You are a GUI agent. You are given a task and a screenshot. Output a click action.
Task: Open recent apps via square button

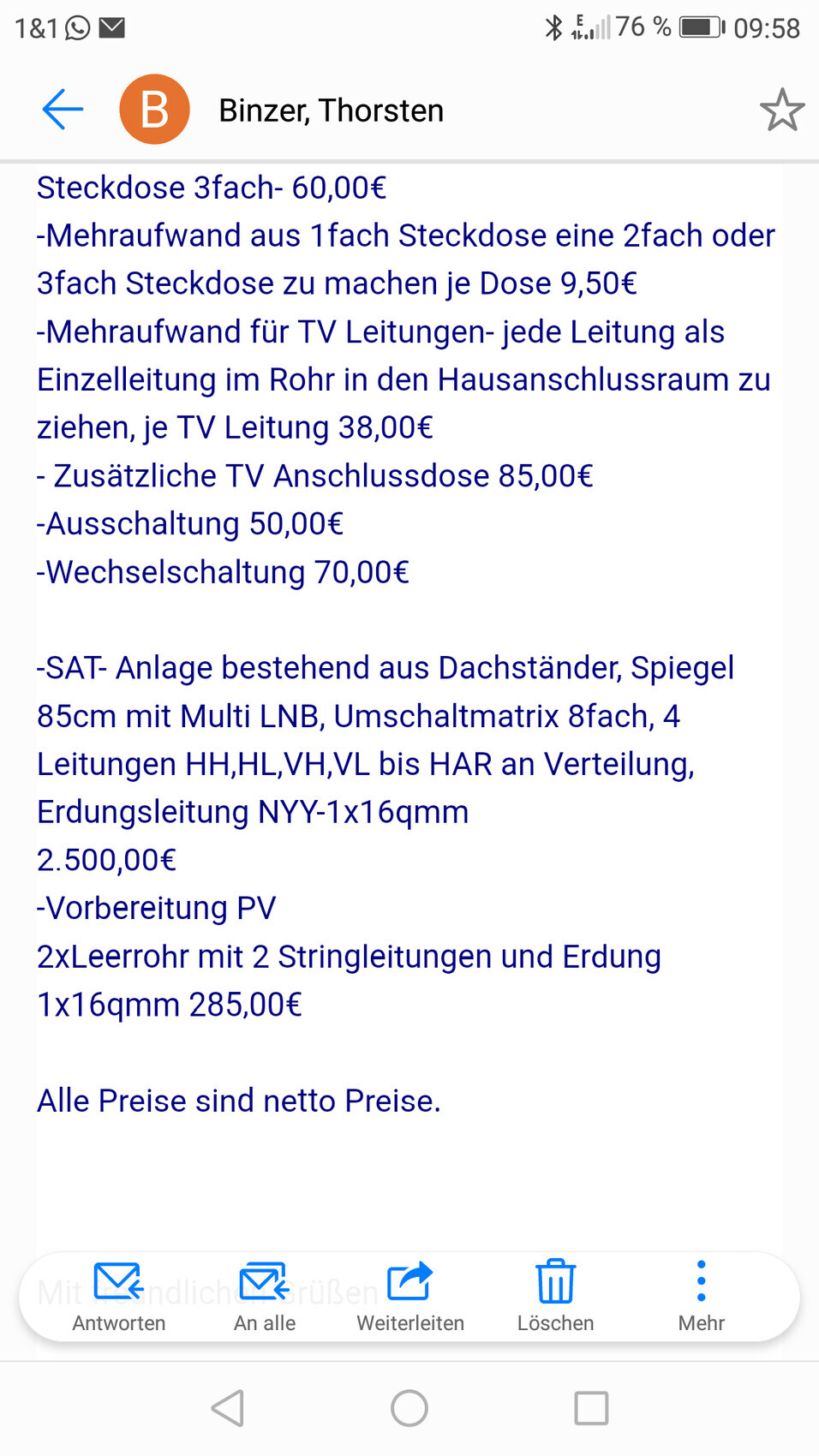591,1407
